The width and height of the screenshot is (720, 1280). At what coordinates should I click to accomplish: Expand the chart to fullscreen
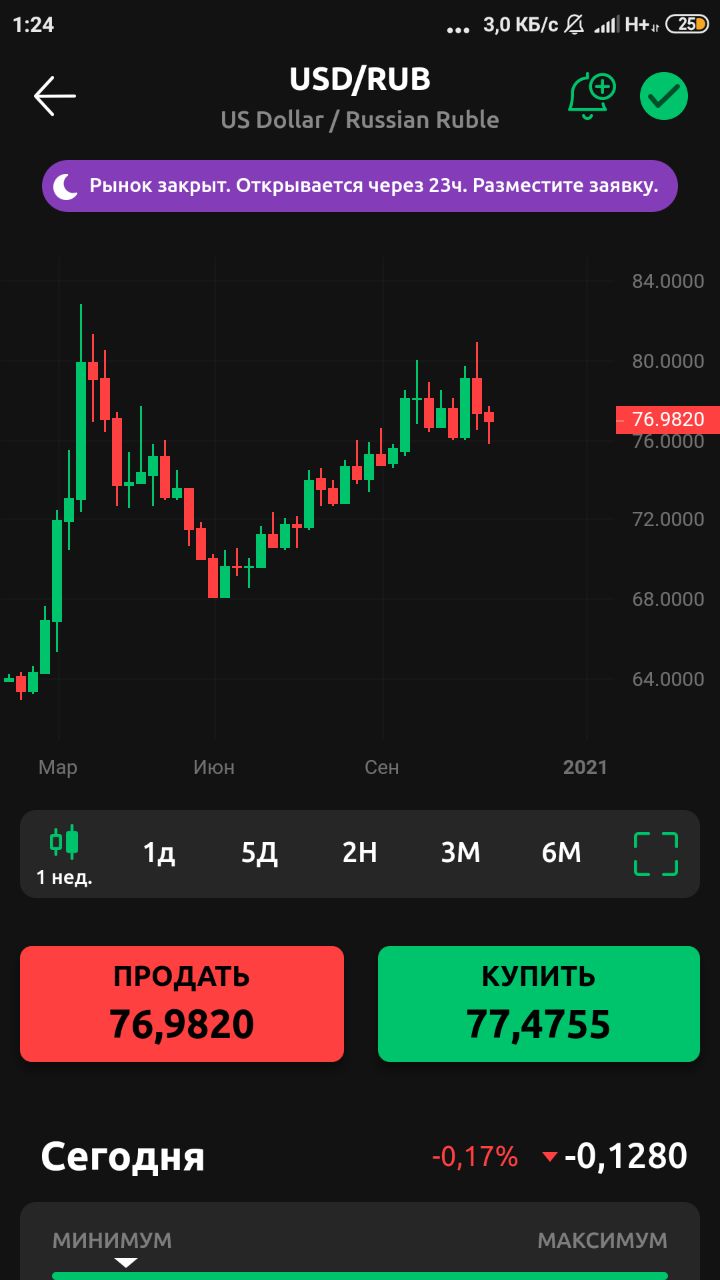(656, 854)
